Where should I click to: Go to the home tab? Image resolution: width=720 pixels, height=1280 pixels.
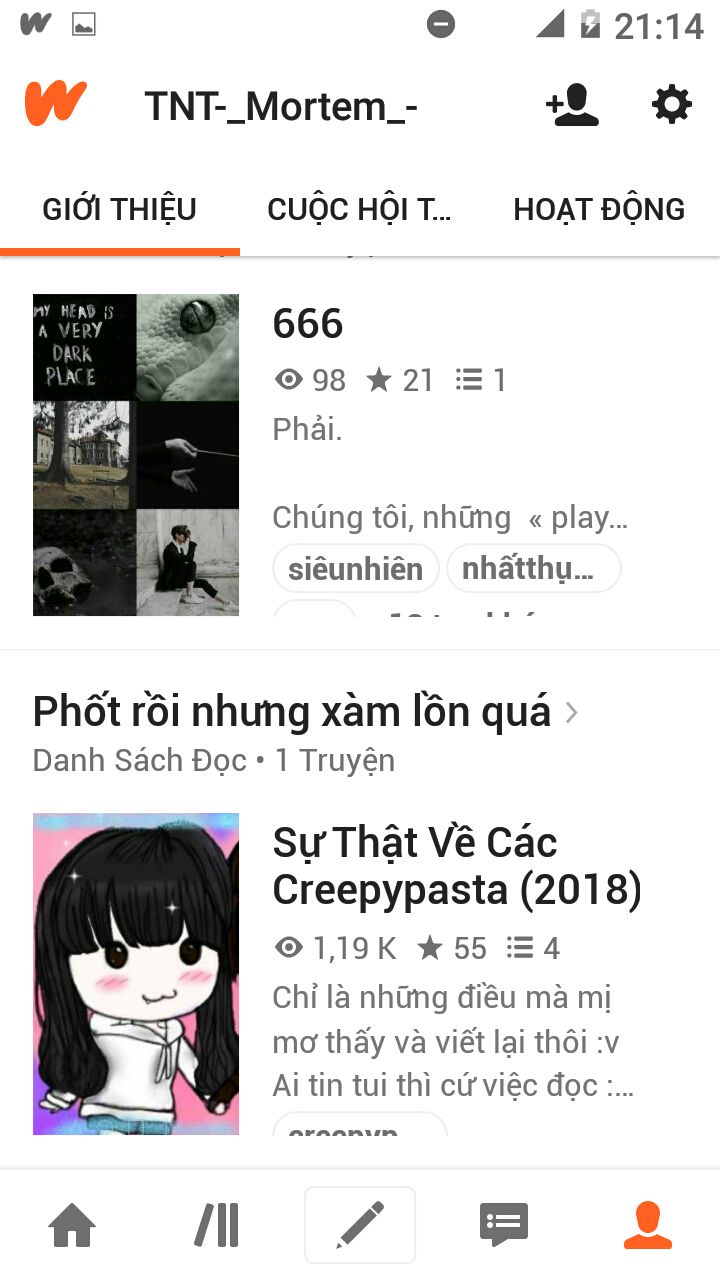pos(72,1225)
